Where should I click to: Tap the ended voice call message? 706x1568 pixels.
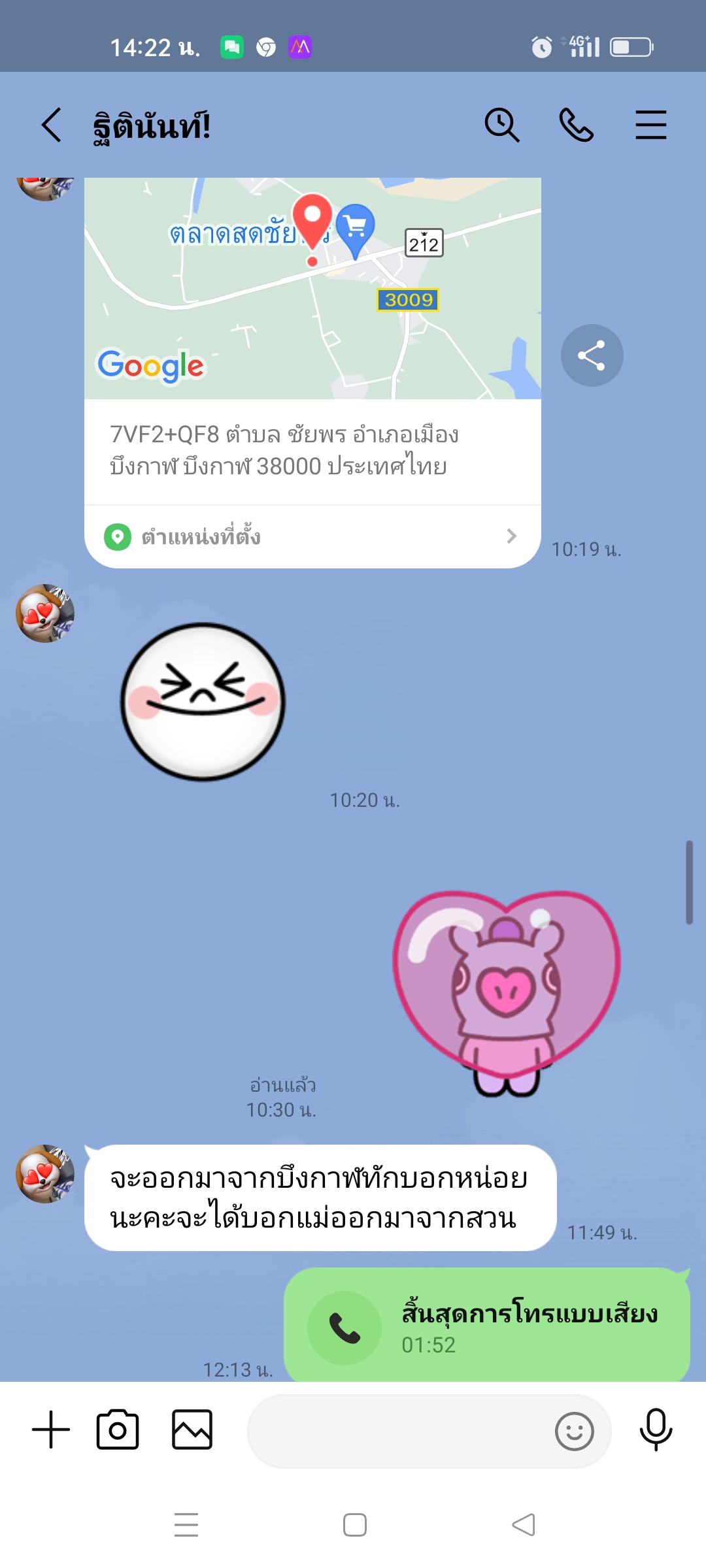[487, 1326]
